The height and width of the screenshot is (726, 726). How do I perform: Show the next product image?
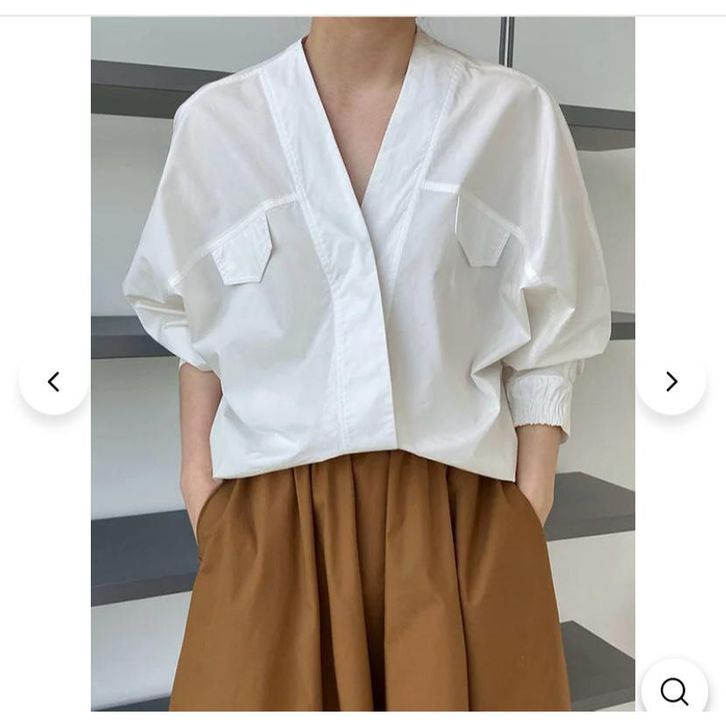click(x=671, y=381)
